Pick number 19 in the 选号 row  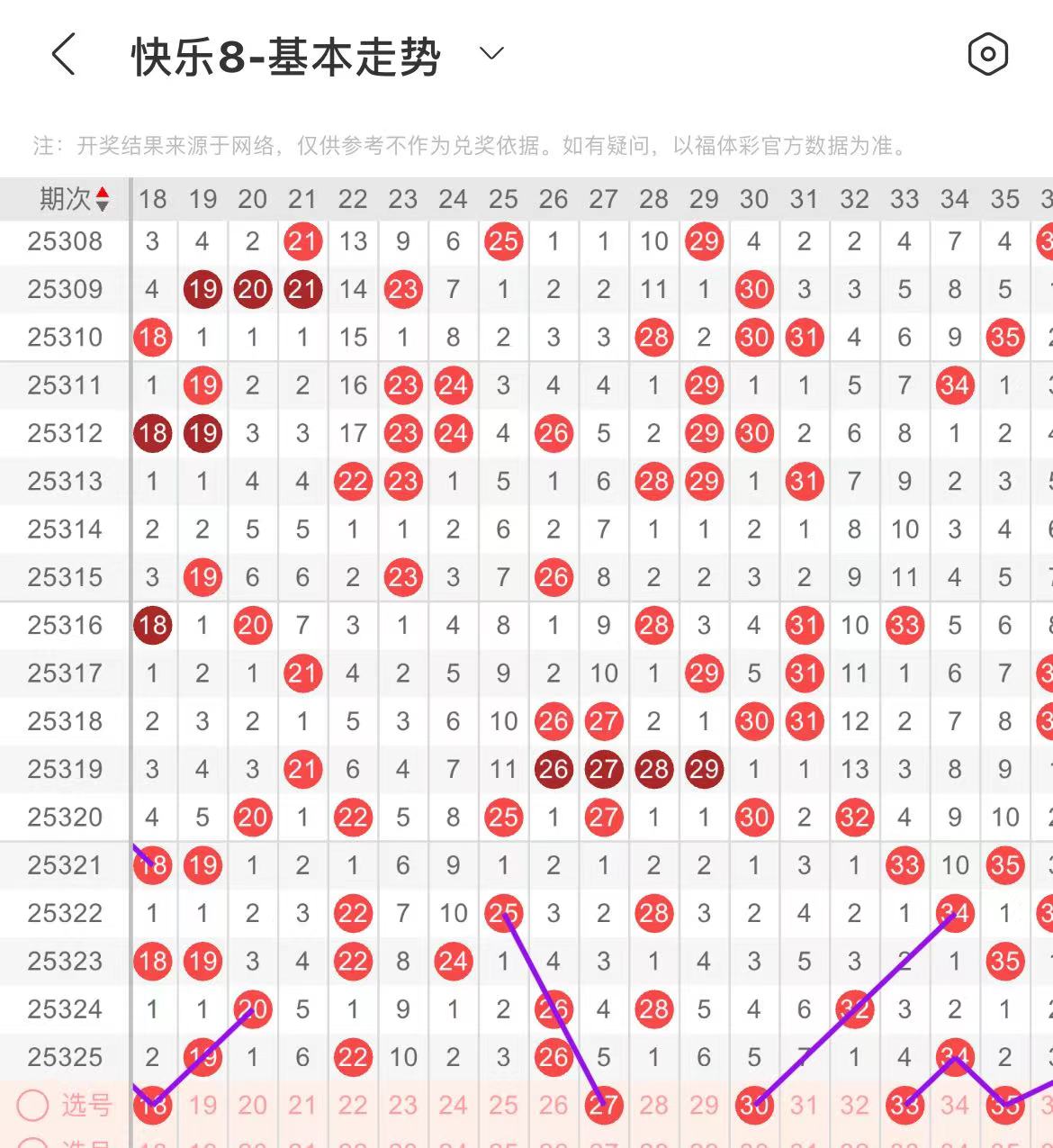[x=202, y=1105]
